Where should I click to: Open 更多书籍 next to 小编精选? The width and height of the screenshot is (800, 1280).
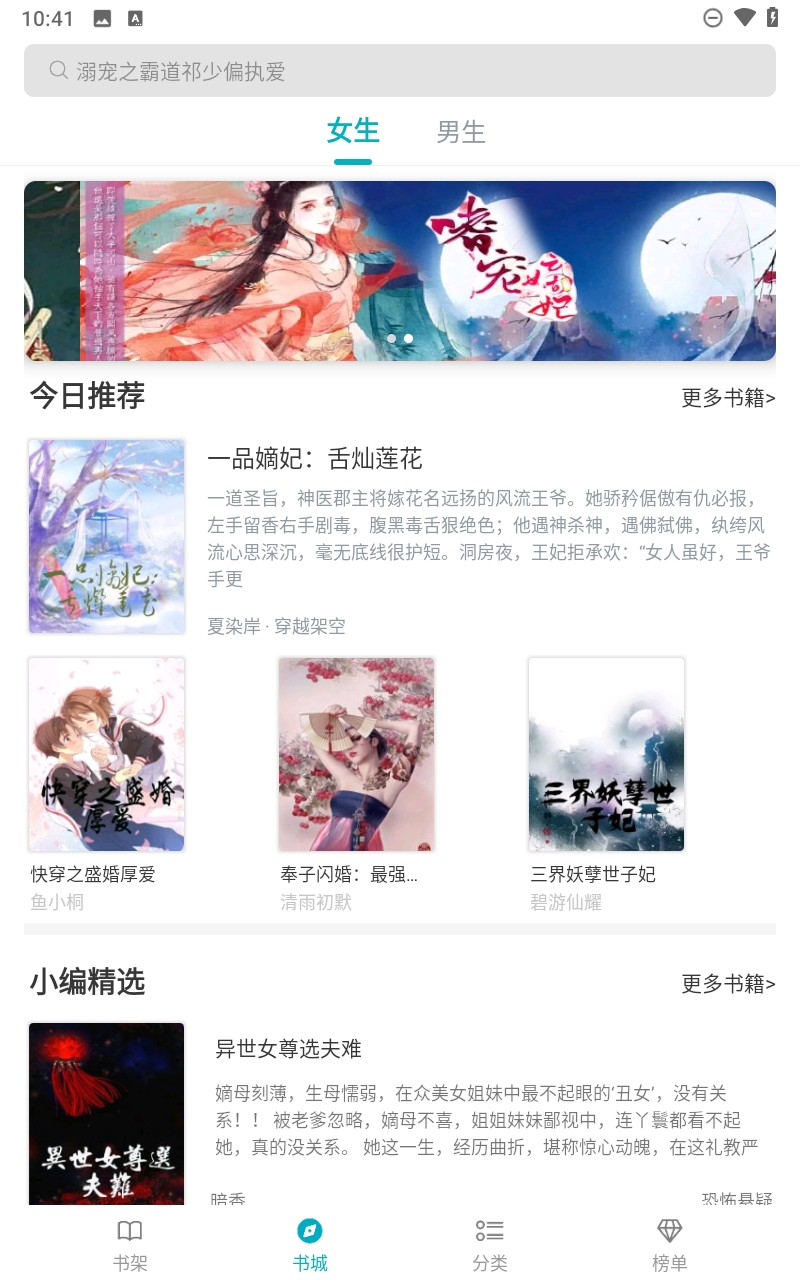[728, 984]
